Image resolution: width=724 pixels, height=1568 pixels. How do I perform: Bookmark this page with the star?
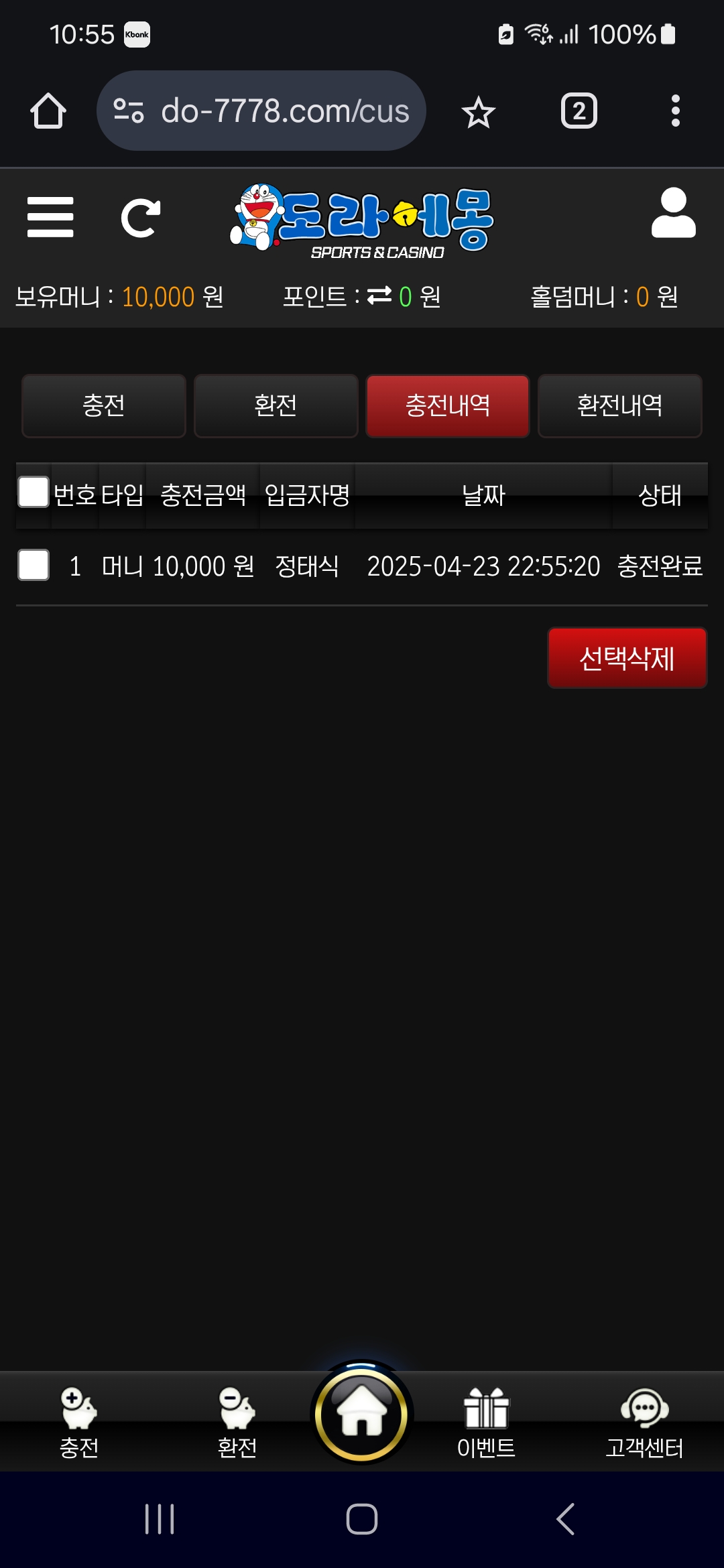pyautogui.click(x=479, y=112)
